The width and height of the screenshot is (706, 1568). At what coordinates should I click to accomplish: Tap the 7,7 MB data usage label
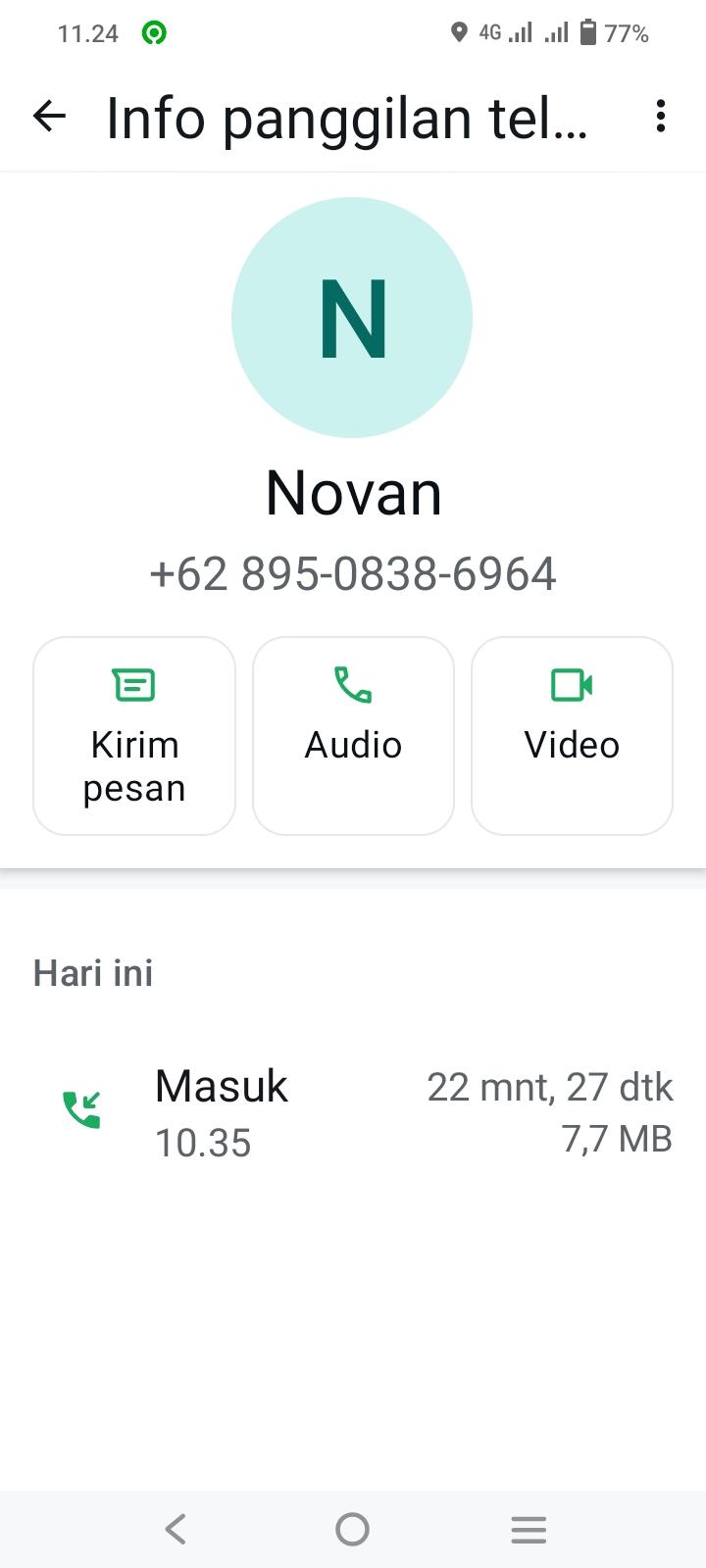pos(617,1138)
